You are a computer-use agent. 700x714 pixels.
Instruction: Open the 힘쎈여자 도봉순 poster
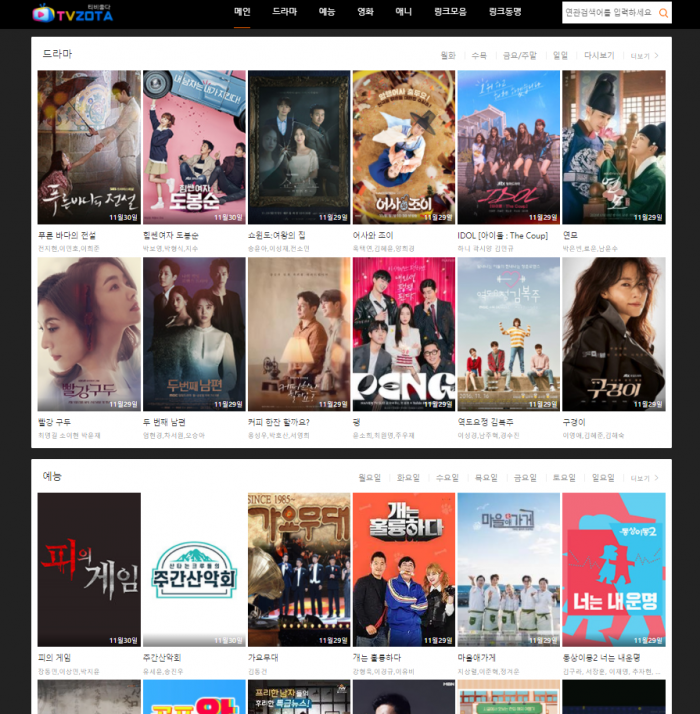point(194,147)
